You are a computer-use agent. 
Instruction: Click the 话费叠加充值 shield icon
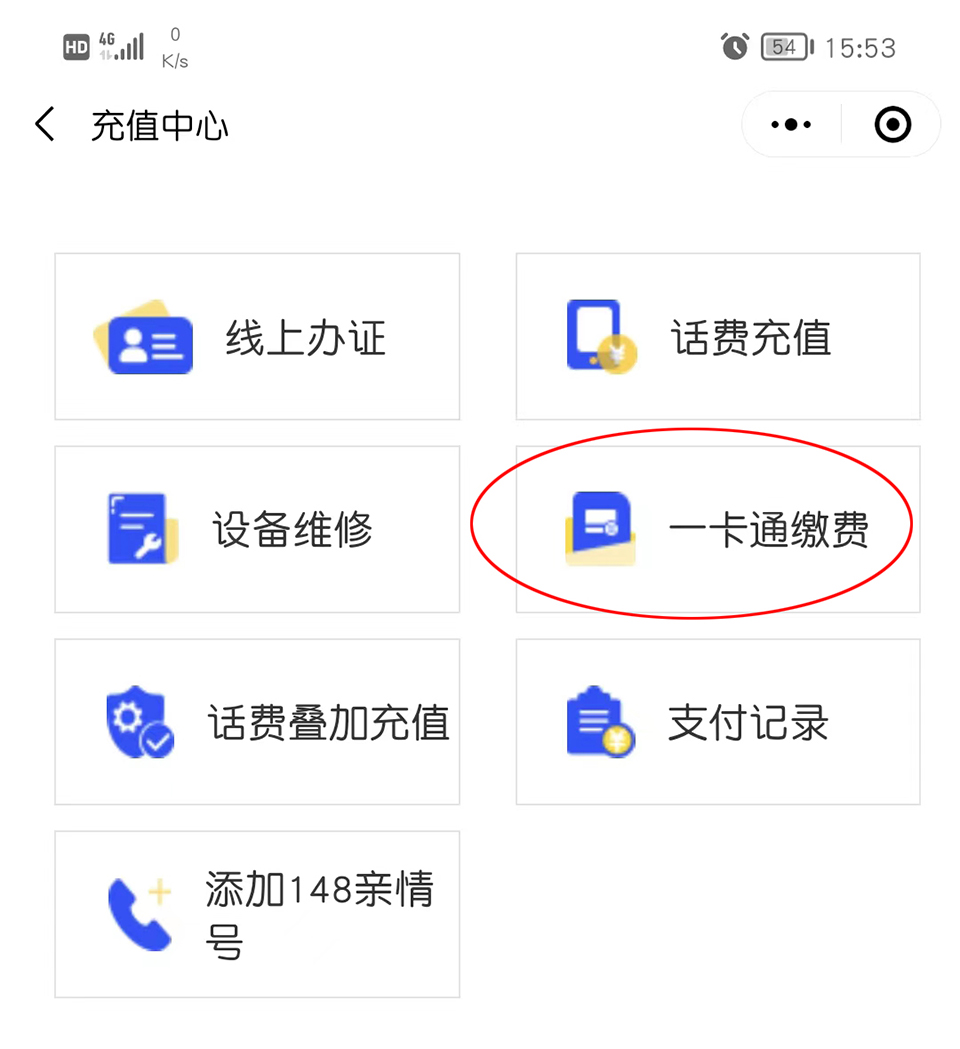tap(140, 722)
